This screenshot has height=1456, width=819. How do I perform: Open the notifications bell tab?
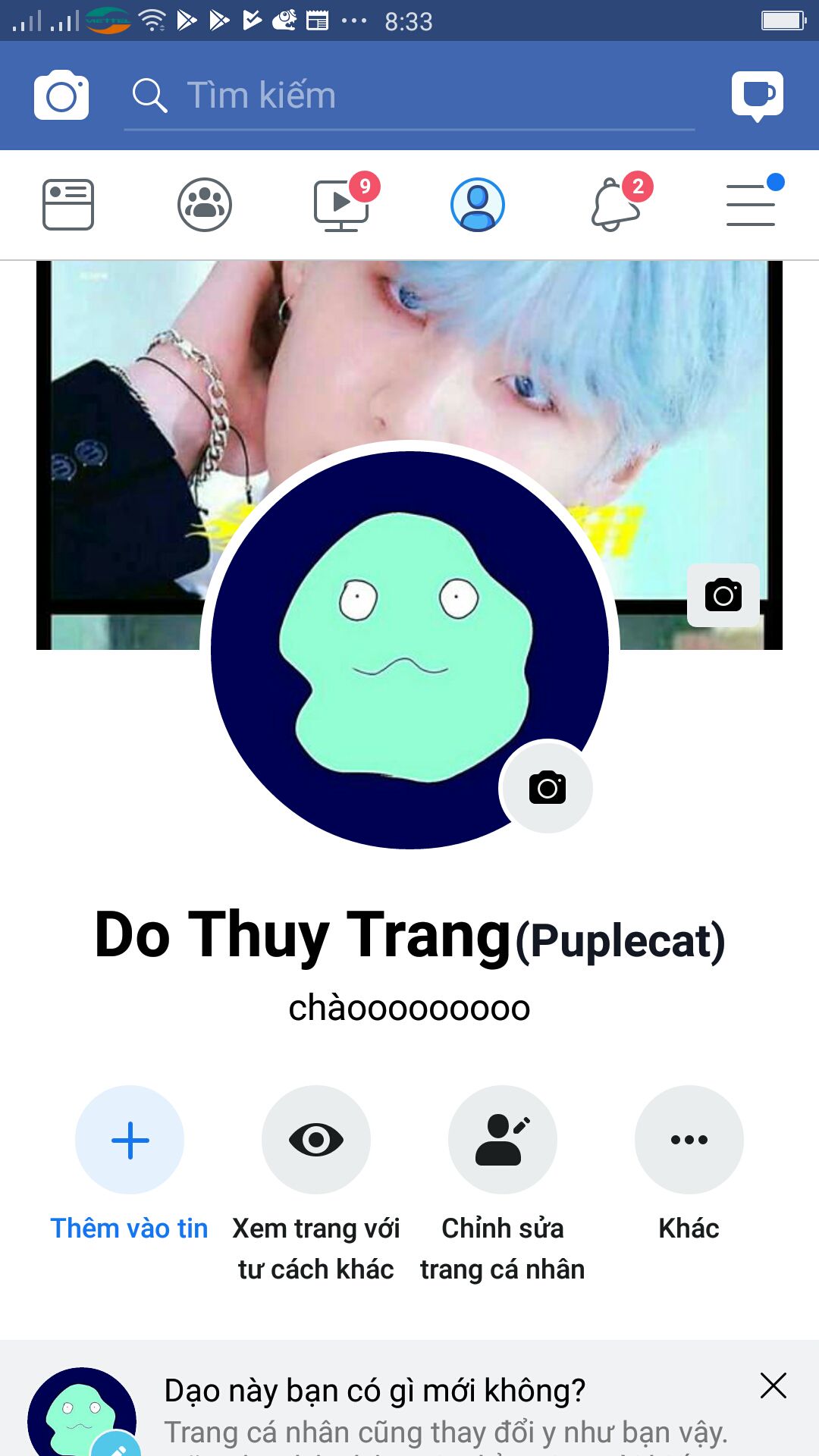coord(615,205)
